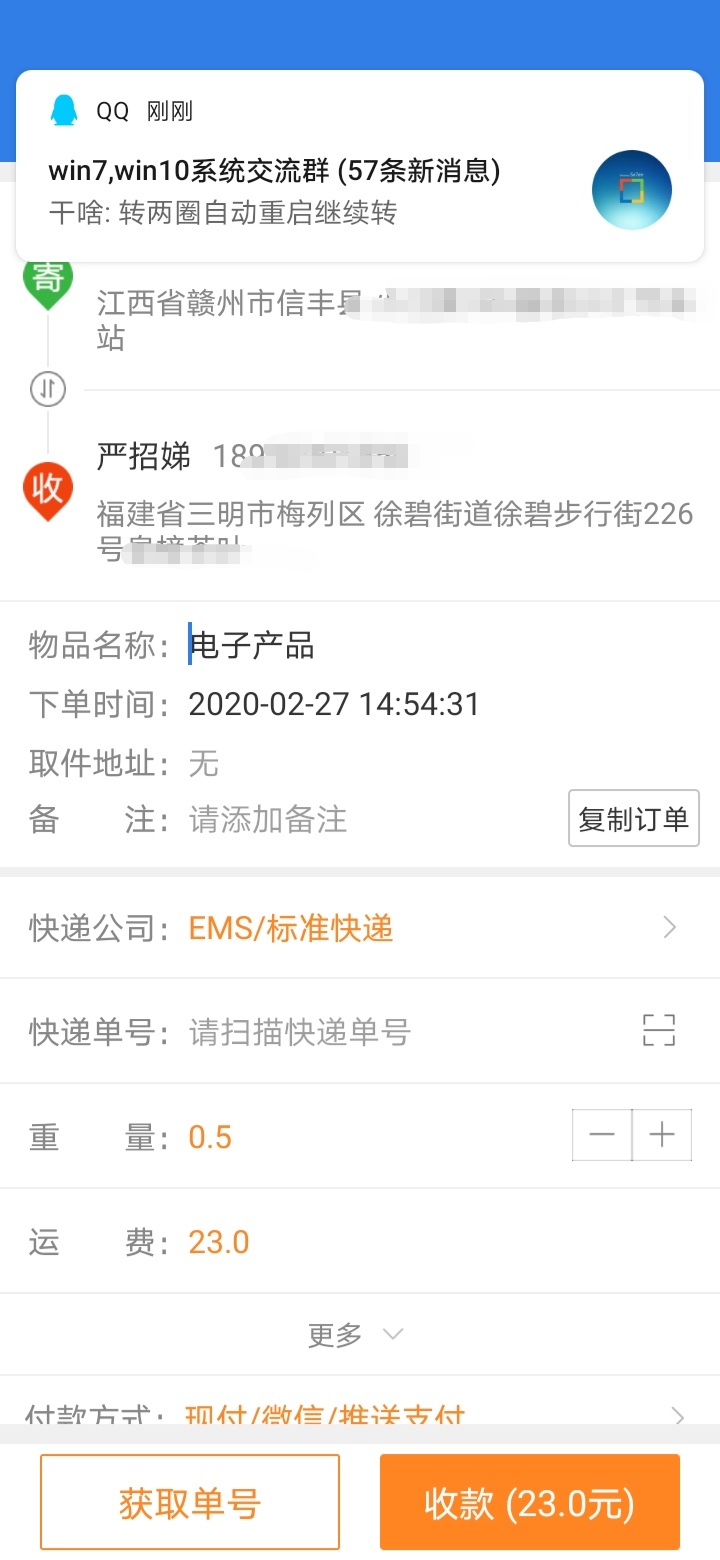Swap sender and receiver addresses
This screenshot has height=1560, width=720.
(x=47, y=389)
